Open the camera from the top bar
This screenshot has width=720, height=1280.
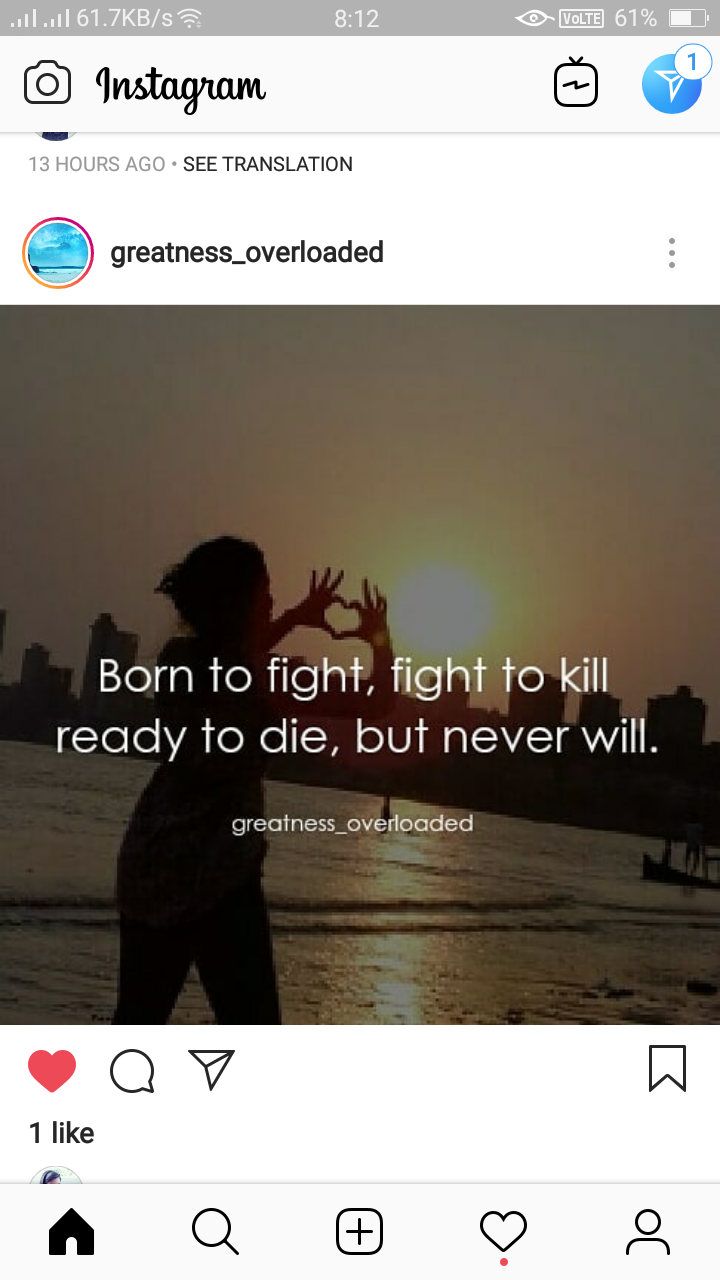pos(47,84)
